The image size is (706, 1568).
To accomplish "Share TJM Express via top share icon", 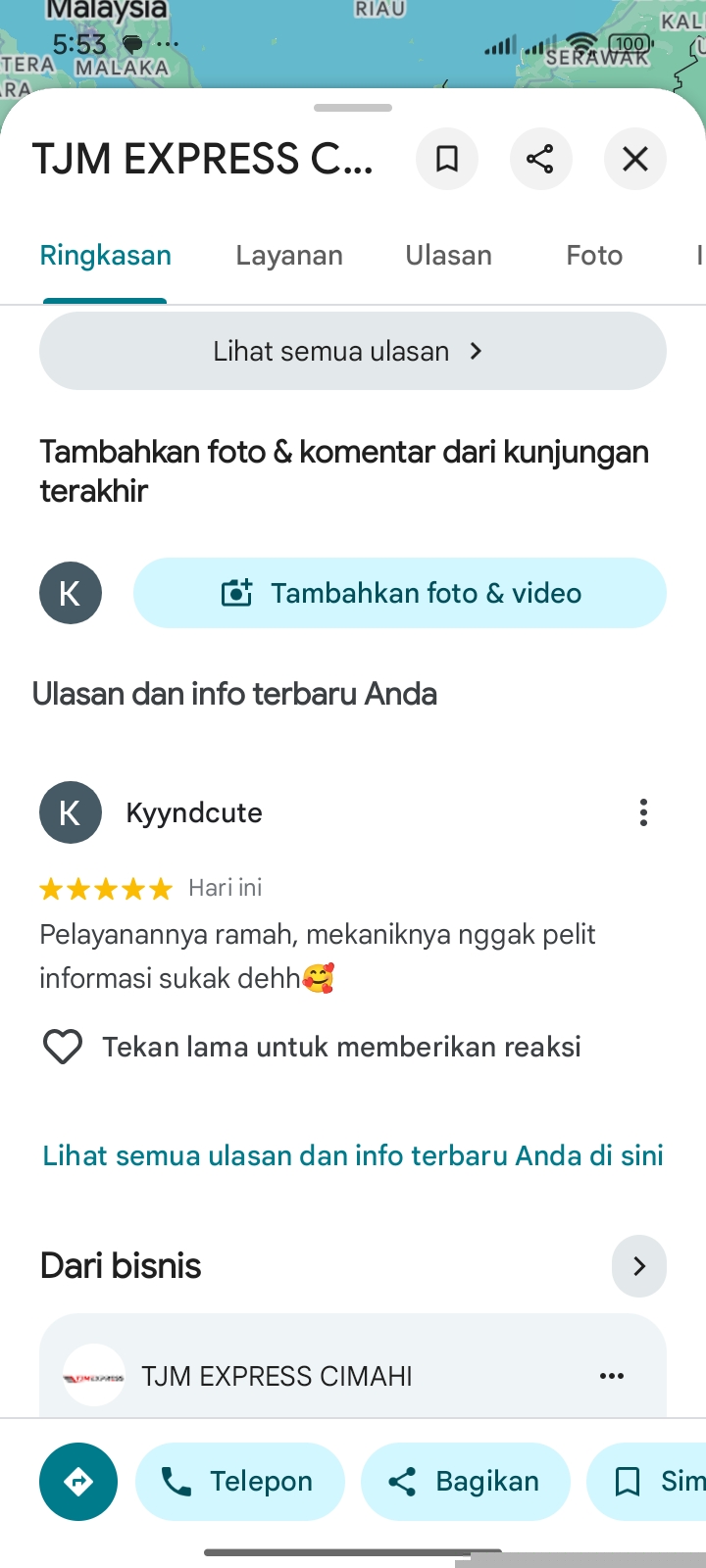I will pos(540,159).
